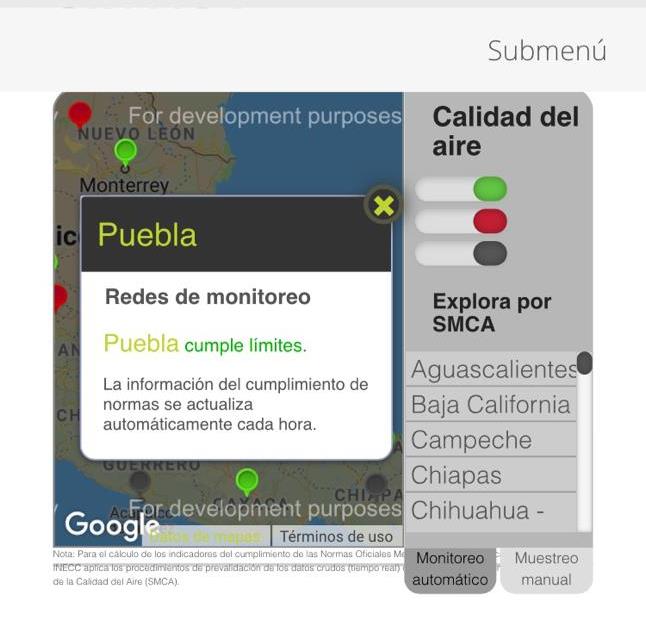Toggle the green air quality switch

[x=461, y=189]
